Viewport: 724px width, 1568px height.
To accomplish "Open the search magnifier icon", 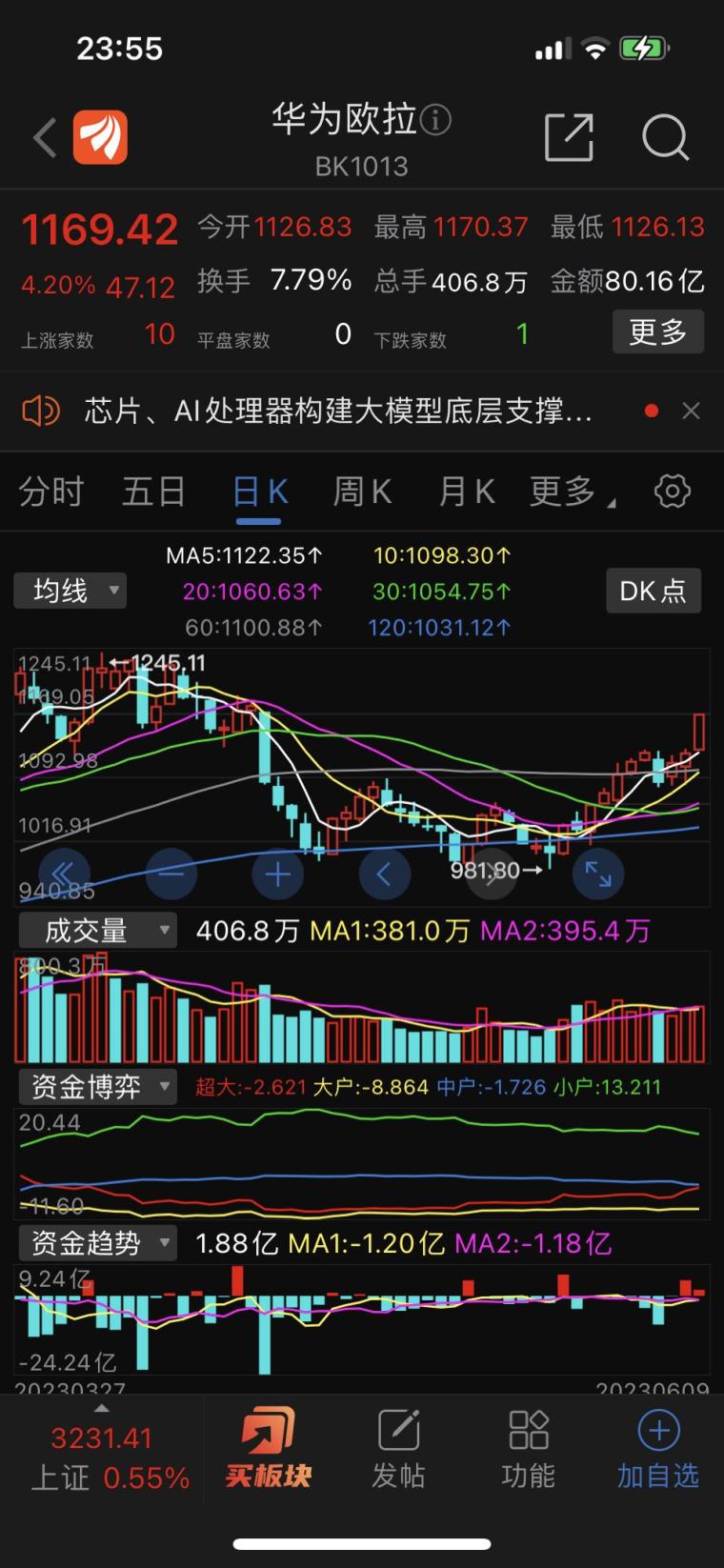I will coord(665,137).
